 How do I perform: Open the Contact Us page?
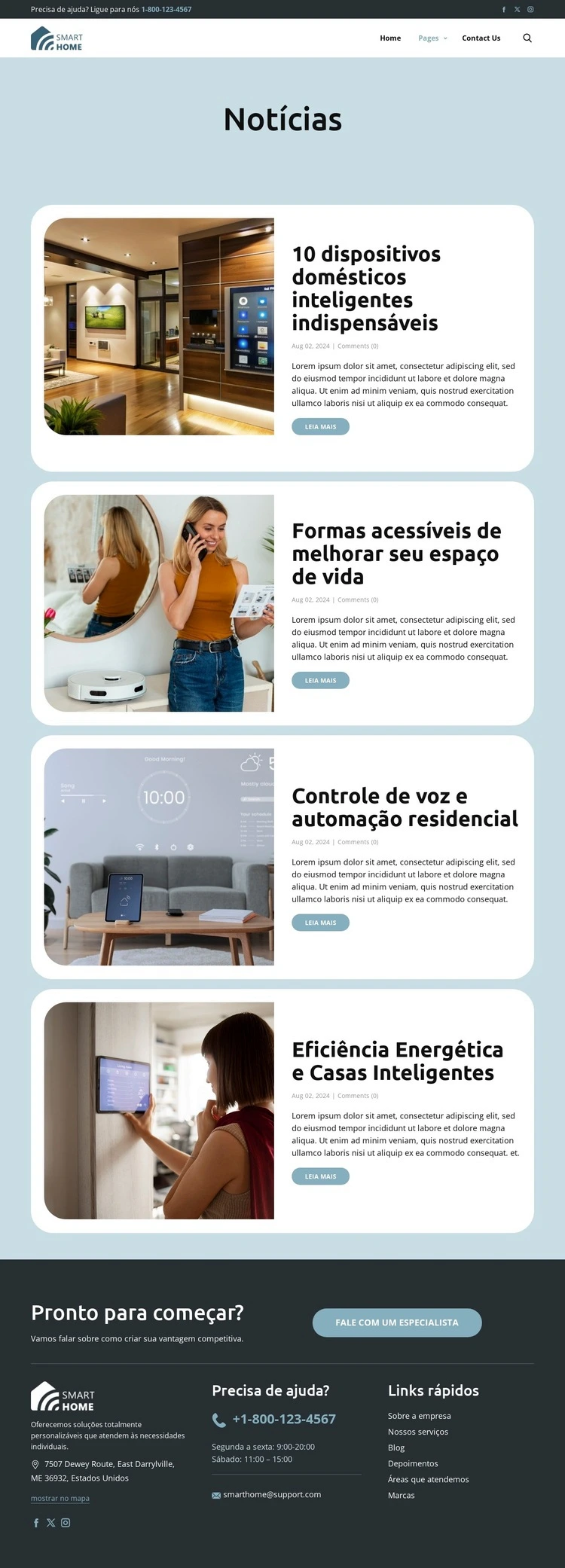pyautogui.click(x=481, y=38)
